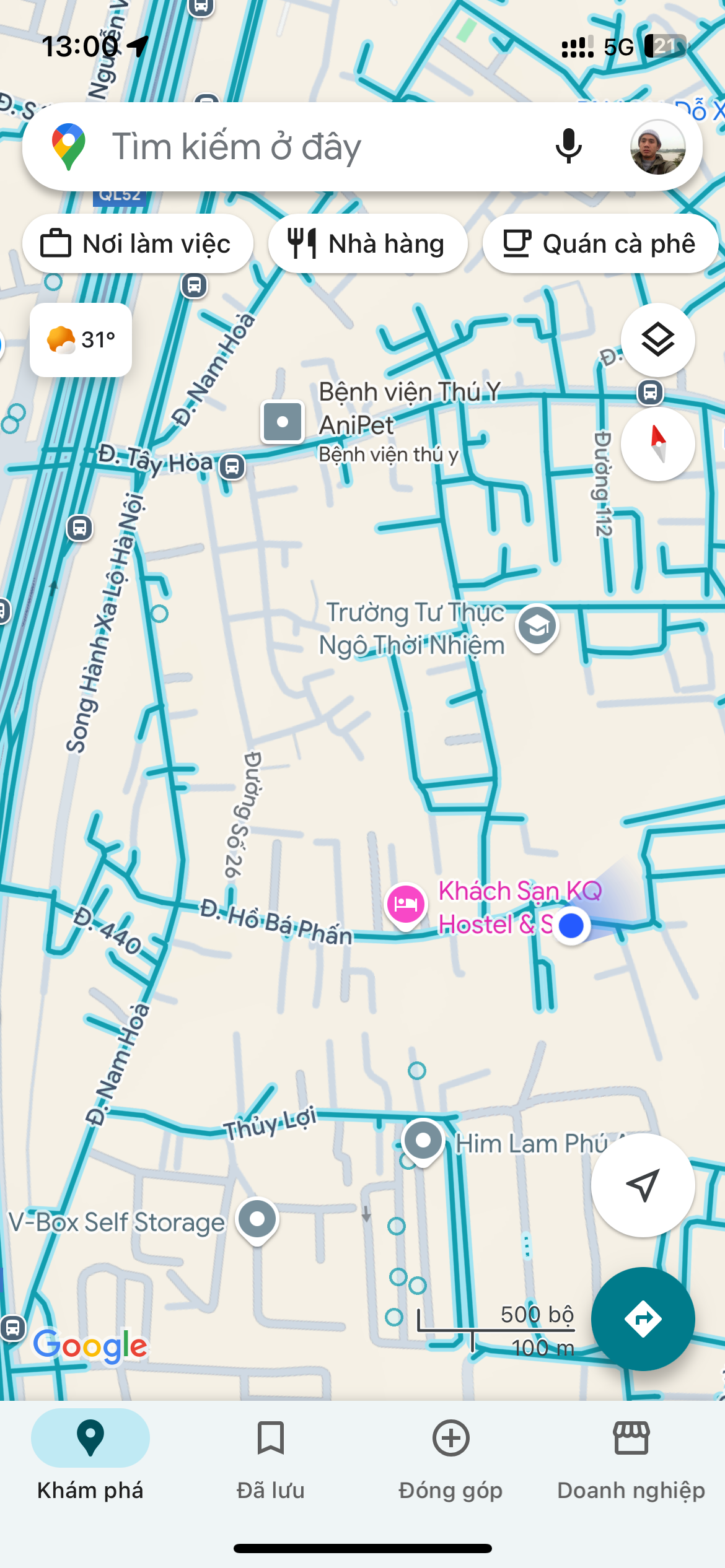Filter by "Nhà hàng" chip

point(367,243)
